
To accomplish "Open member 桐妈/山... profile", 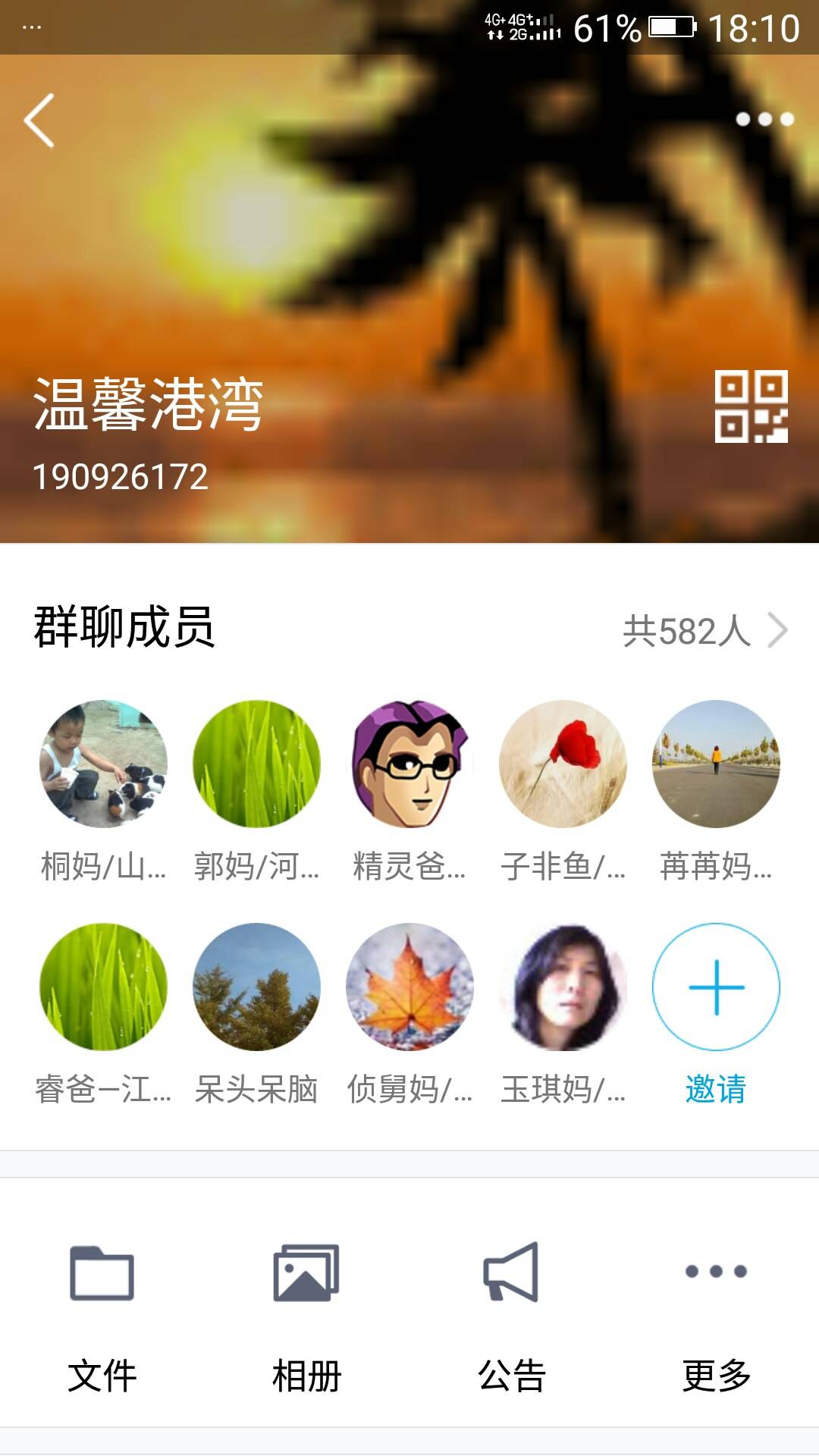I will 103,764.
